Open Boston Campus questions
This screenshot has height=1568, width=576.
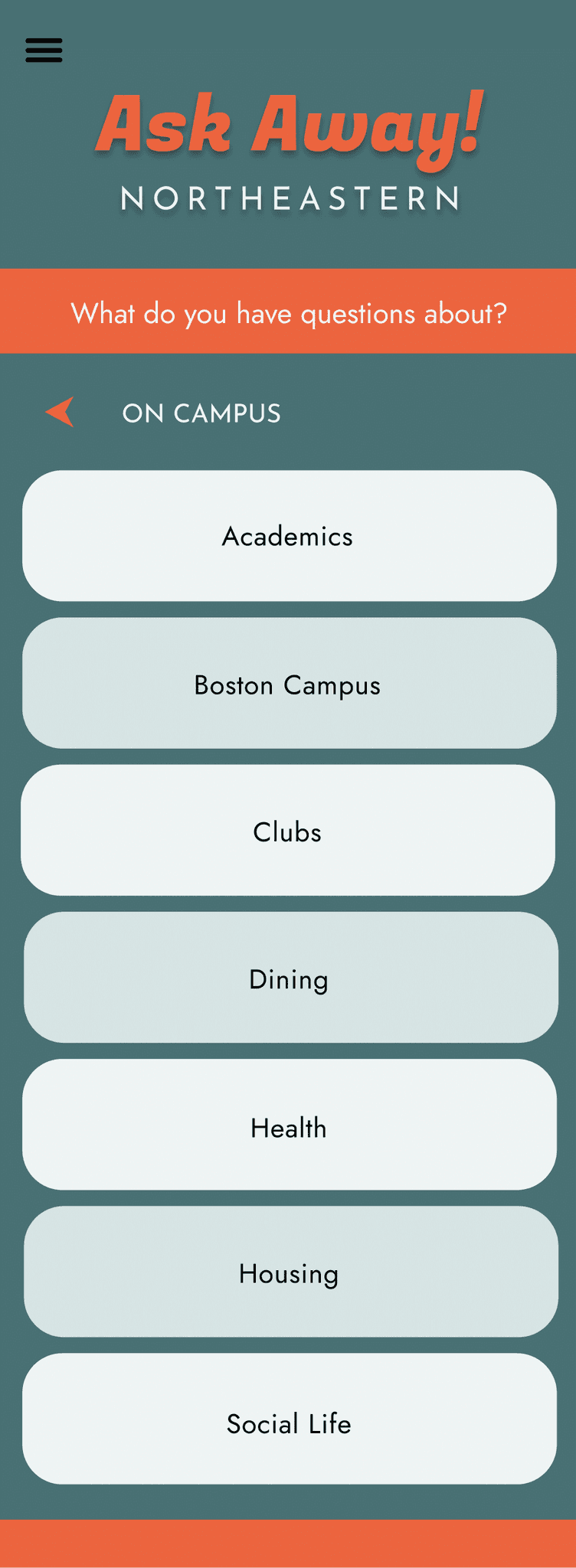[x=289, y=684]
